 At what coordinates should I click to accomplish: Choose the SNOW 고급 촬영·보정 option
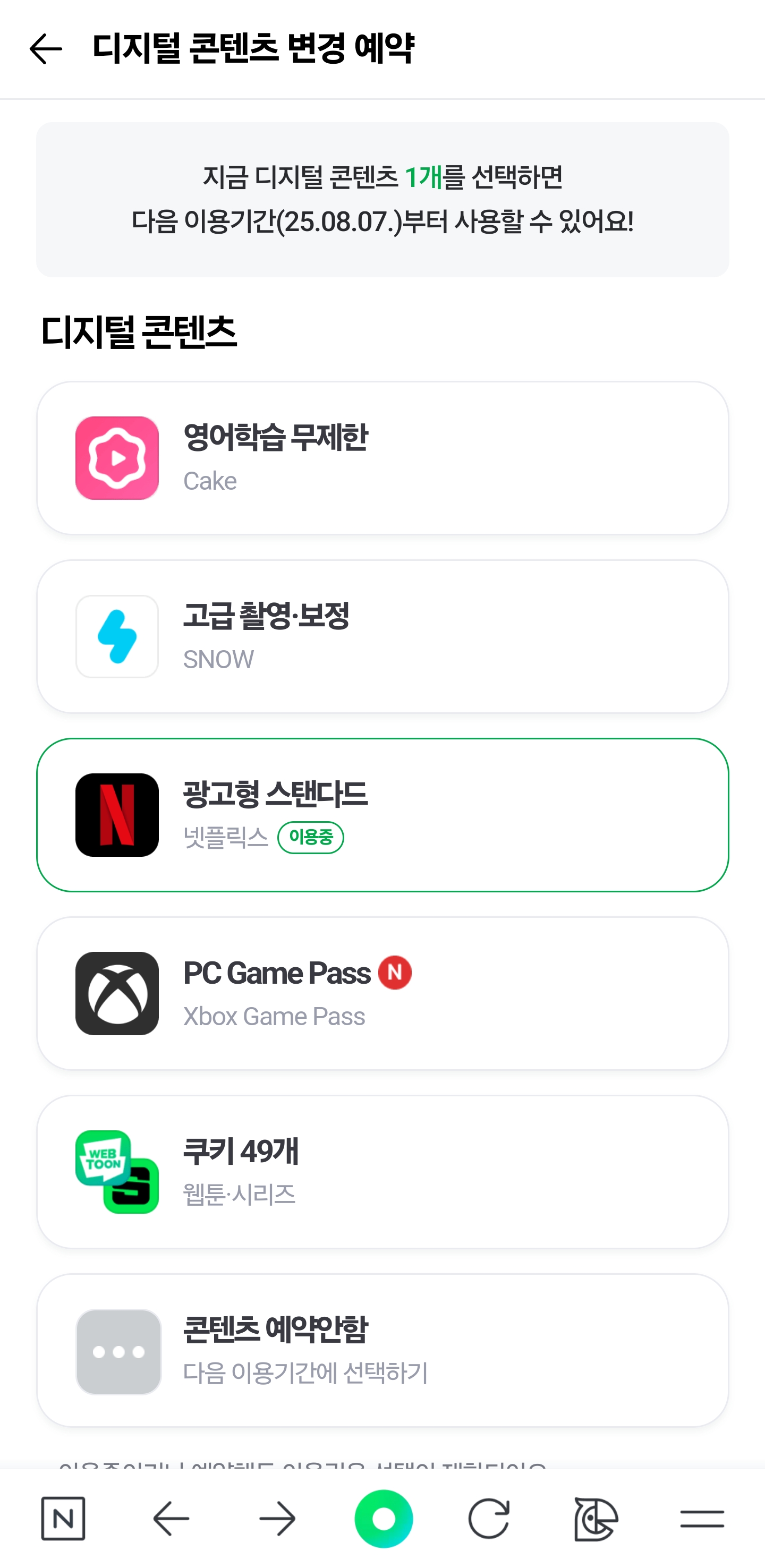click(x=382, y=636)
